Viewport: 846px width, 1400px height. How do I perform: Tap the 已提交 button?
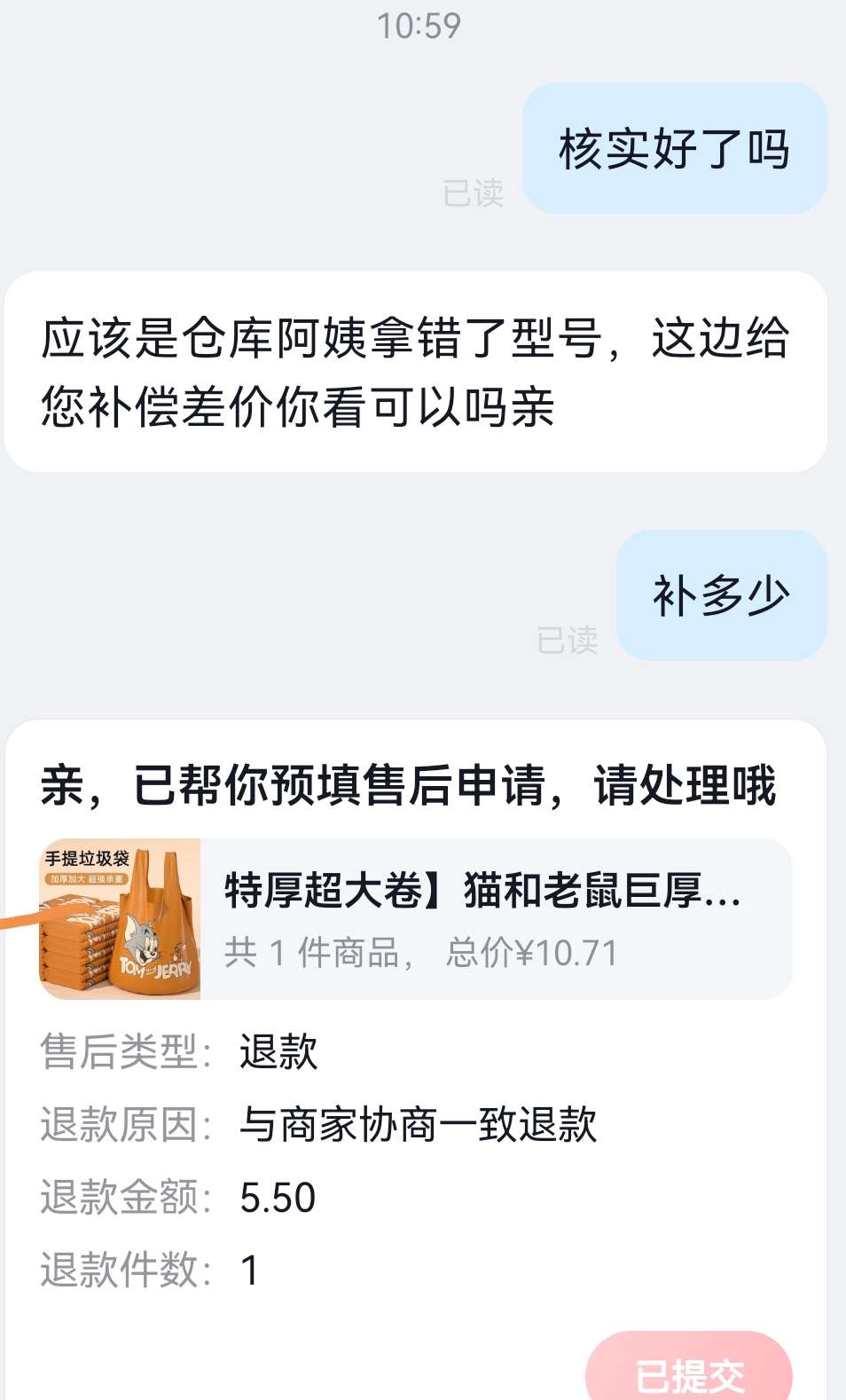688,1371
